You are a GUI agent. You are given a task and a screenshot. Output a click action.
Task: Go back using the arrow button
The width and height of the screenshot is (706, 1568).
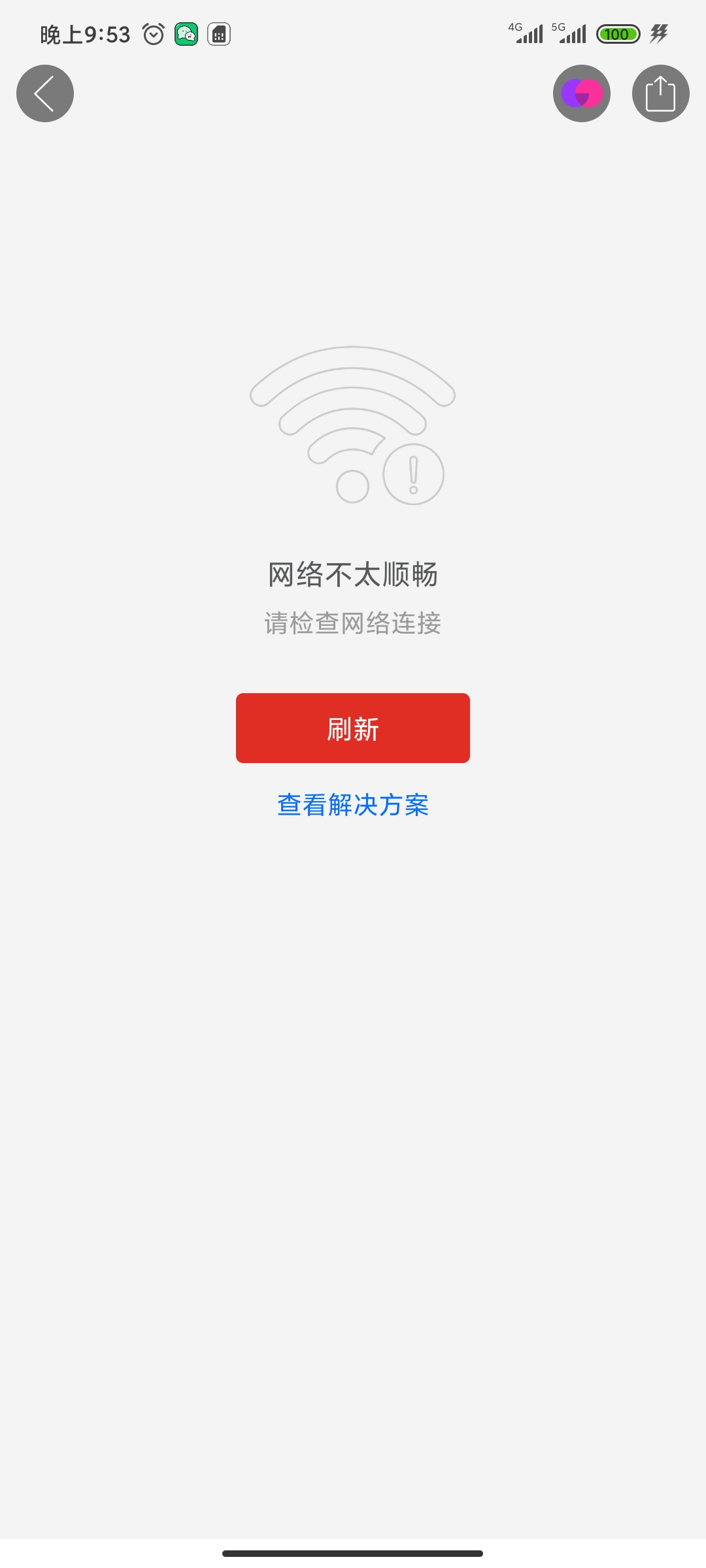tap(45, 93)
